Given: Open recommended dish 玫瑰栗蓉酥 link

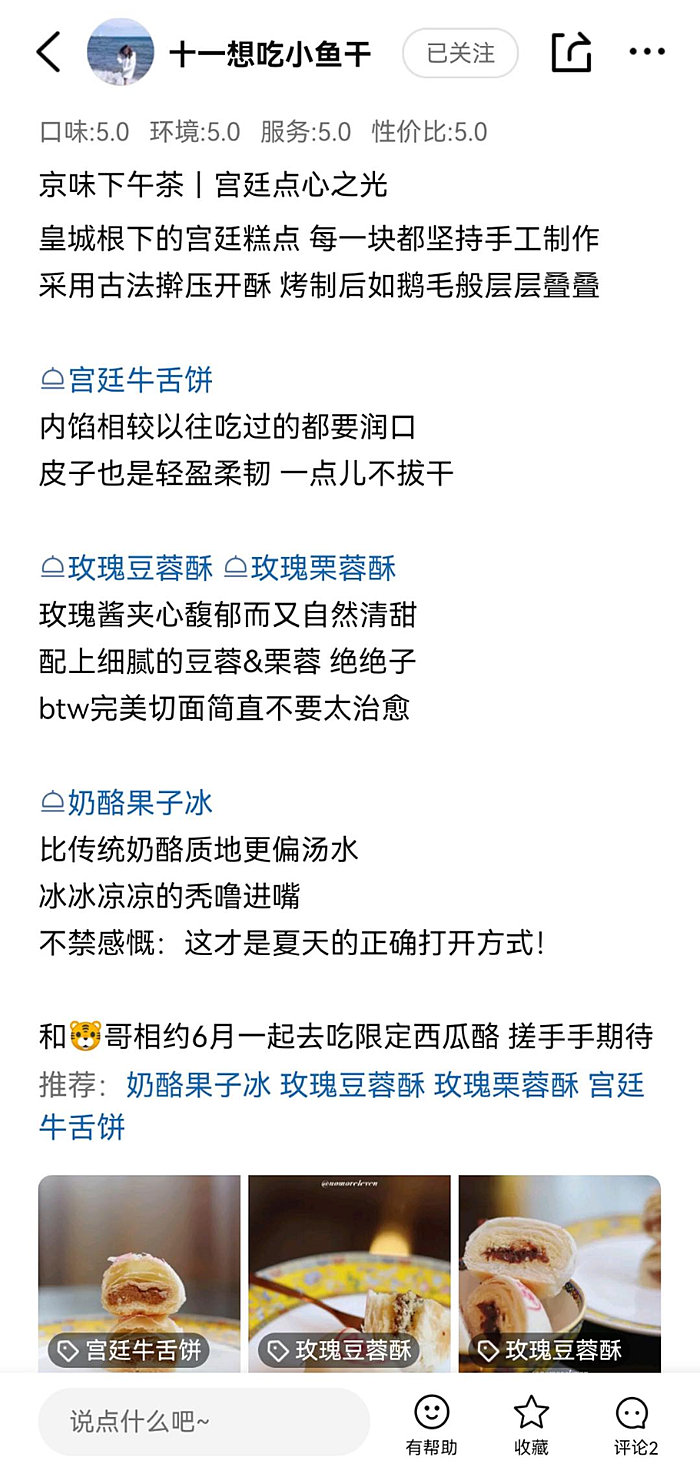Looking at the screenshot, I should pyautogui.click(x=506, y=1085).
